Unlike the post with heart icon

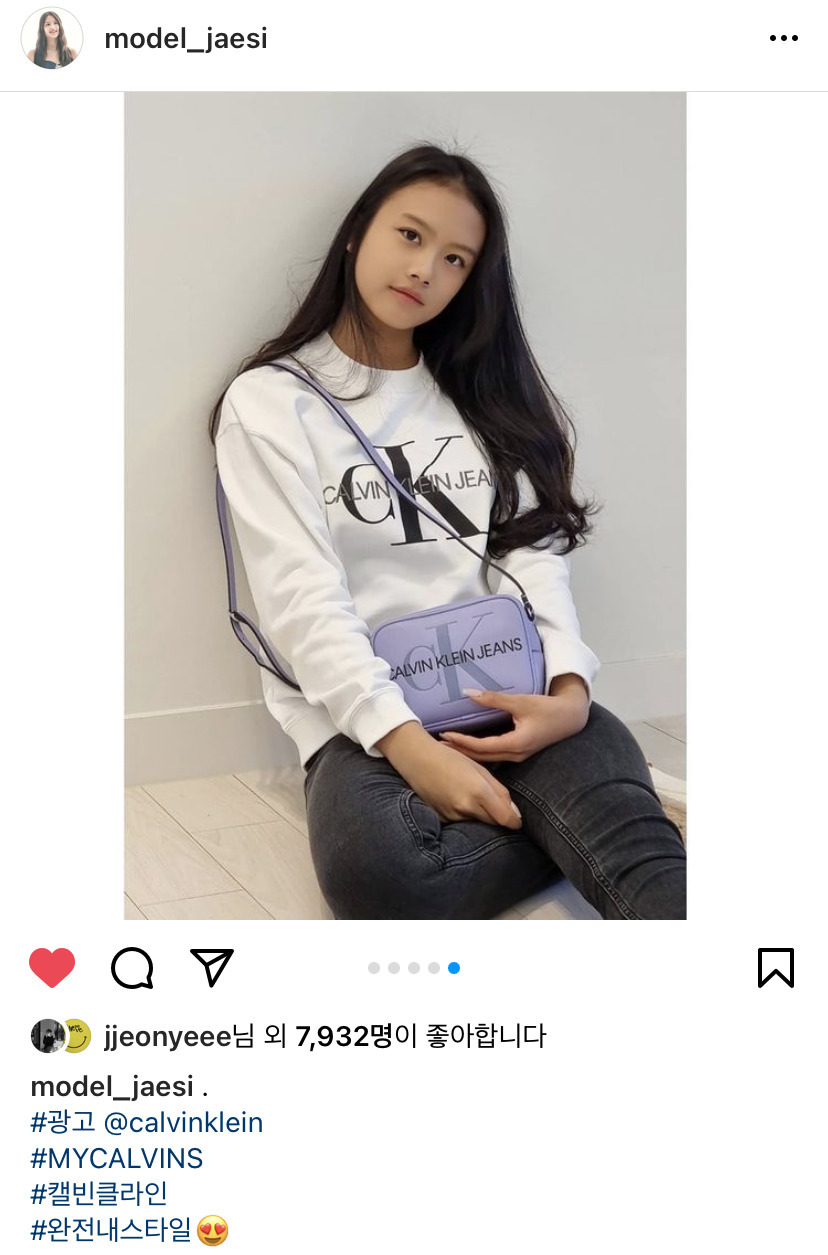[52, 968]
